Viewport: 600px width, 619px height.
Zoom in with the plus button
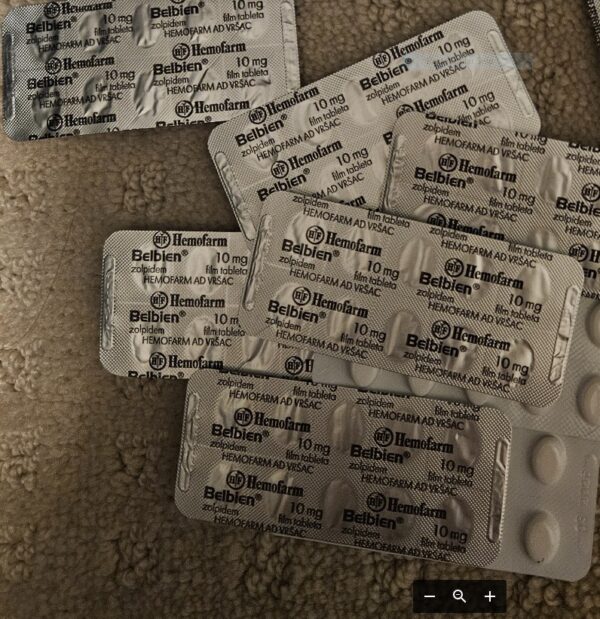490,596
